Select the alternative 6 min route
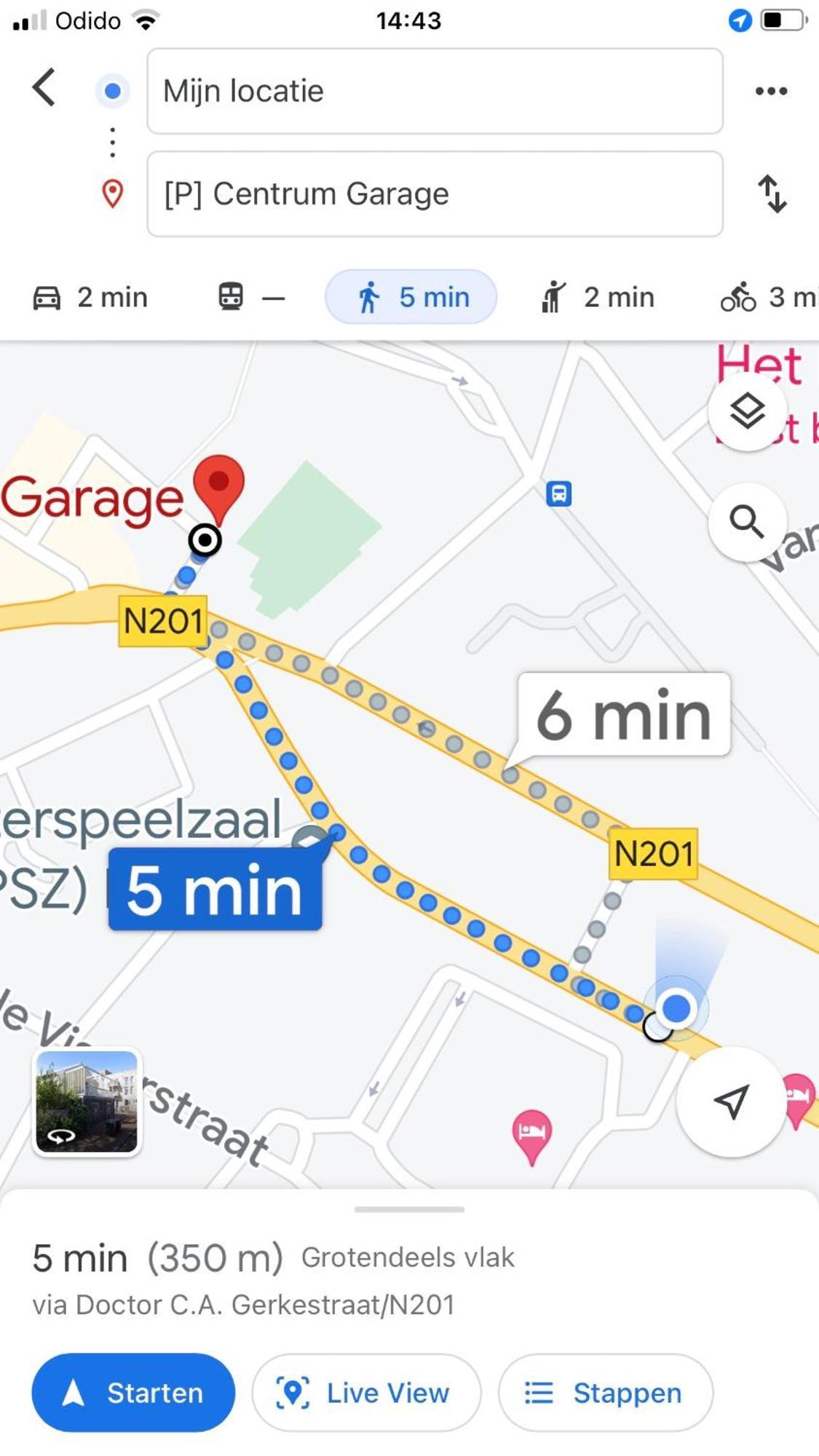This screenshot has height=1456, width=819. tap(624, 715)
